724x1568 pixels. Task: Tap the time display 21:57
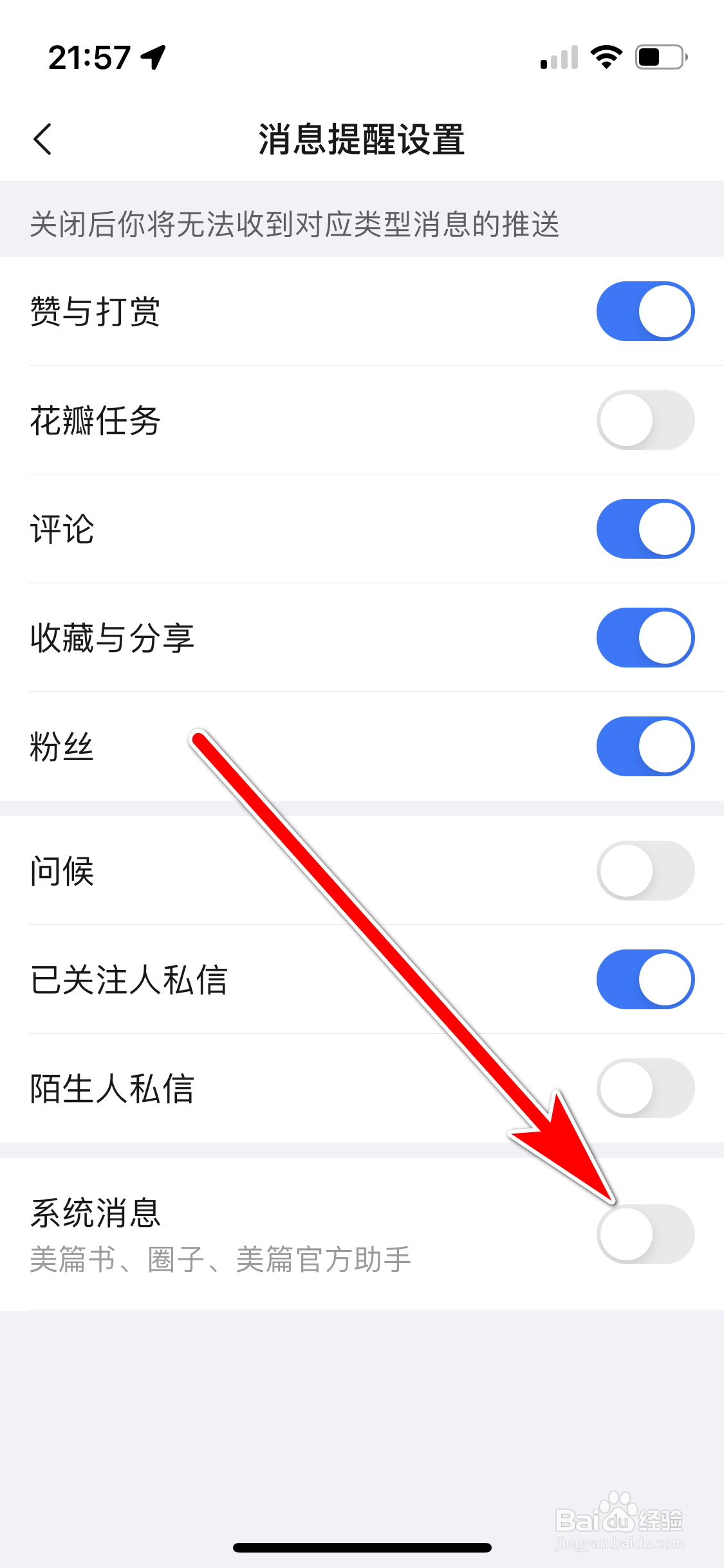[x=90, y=57]
